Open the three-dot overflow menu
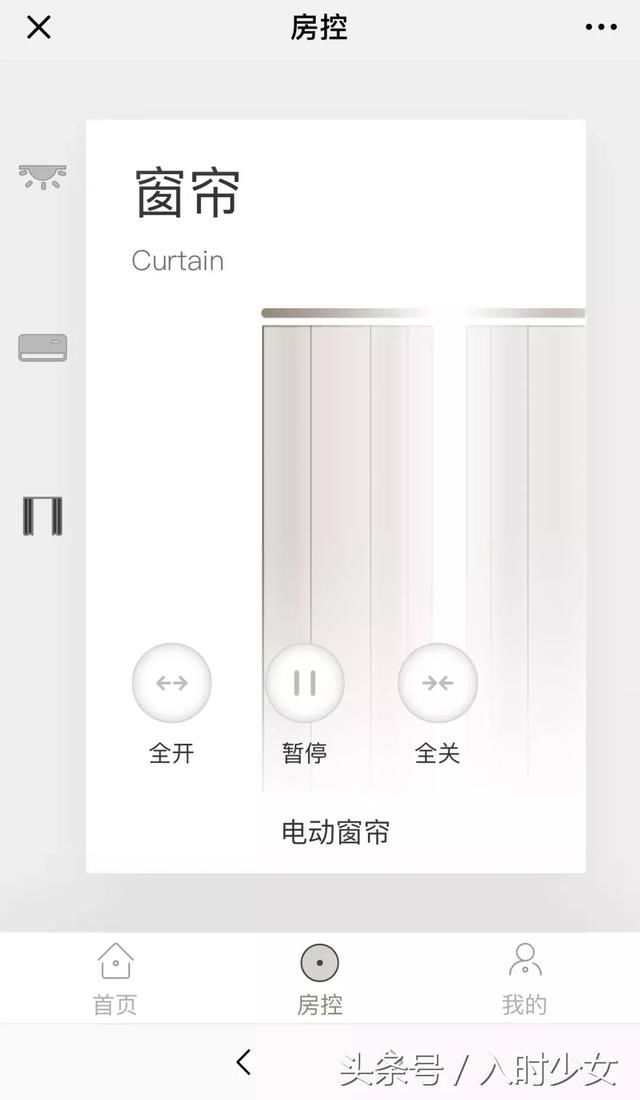The image size is (640, 1100). pyautogui.click(x=601, y=28)
